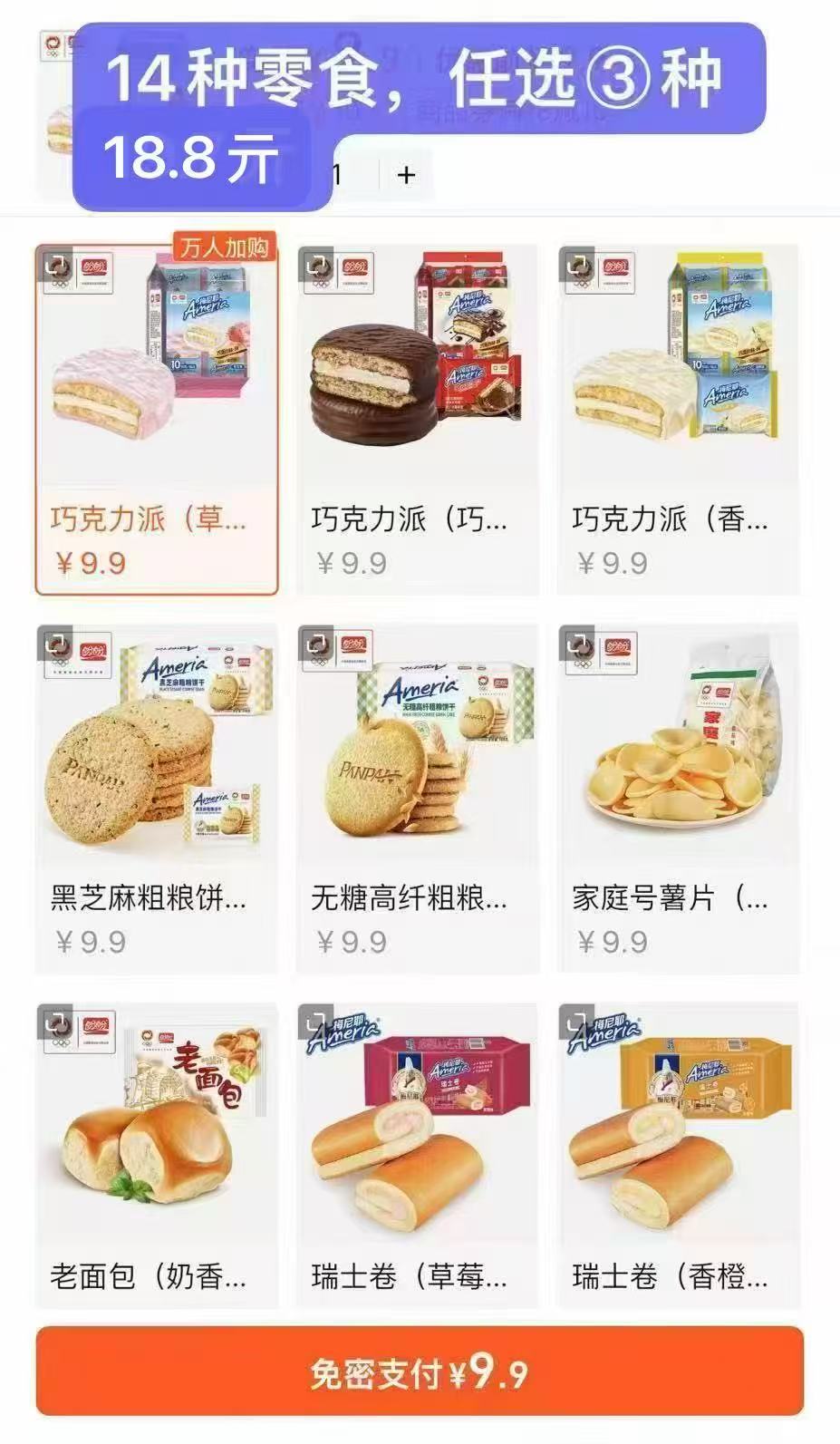
Task: Increase quantity with the plus button
Action: pyautogui.click(x=406, y=175)
